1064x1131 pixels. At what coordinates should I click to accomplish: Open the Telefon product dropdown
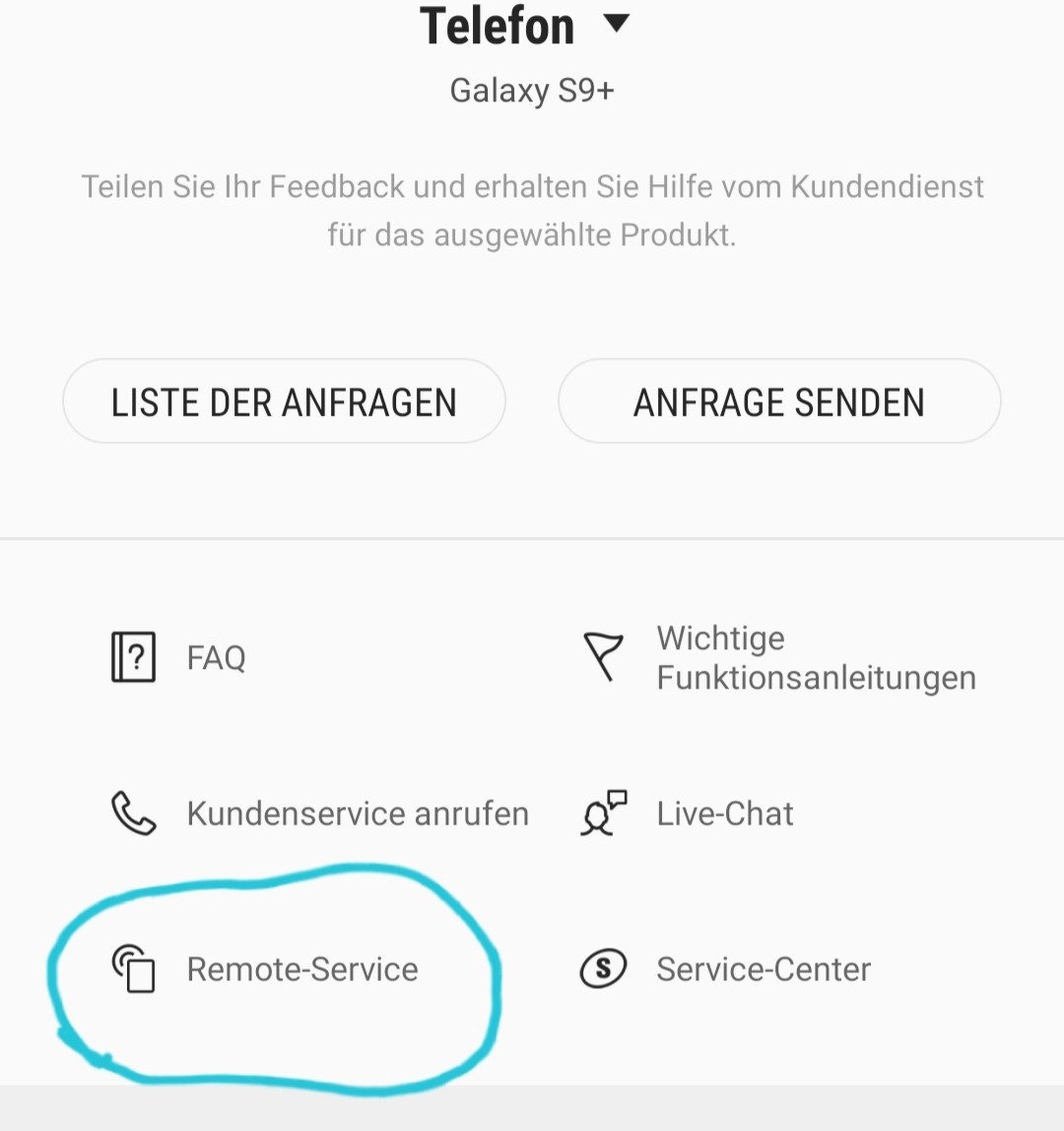[x=525, y=26]
